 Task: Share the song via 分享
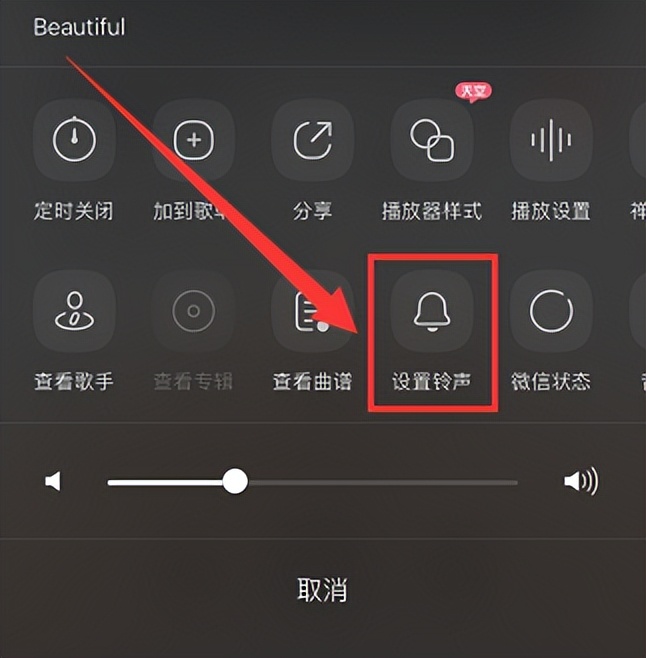pyautogui.click(x=312, y=141)
